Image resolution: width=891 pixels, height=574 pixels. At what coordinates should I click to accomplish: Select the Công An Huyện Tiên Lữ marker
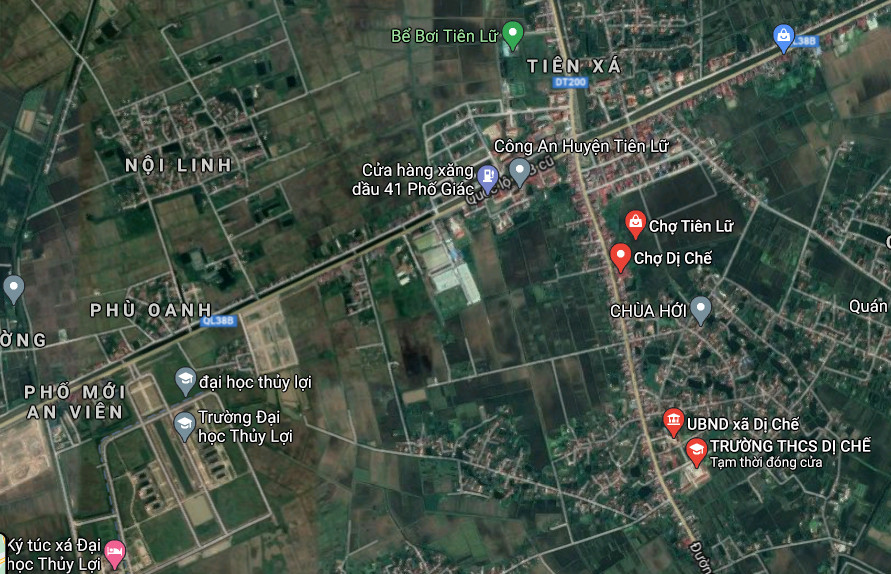click(520, 172)
